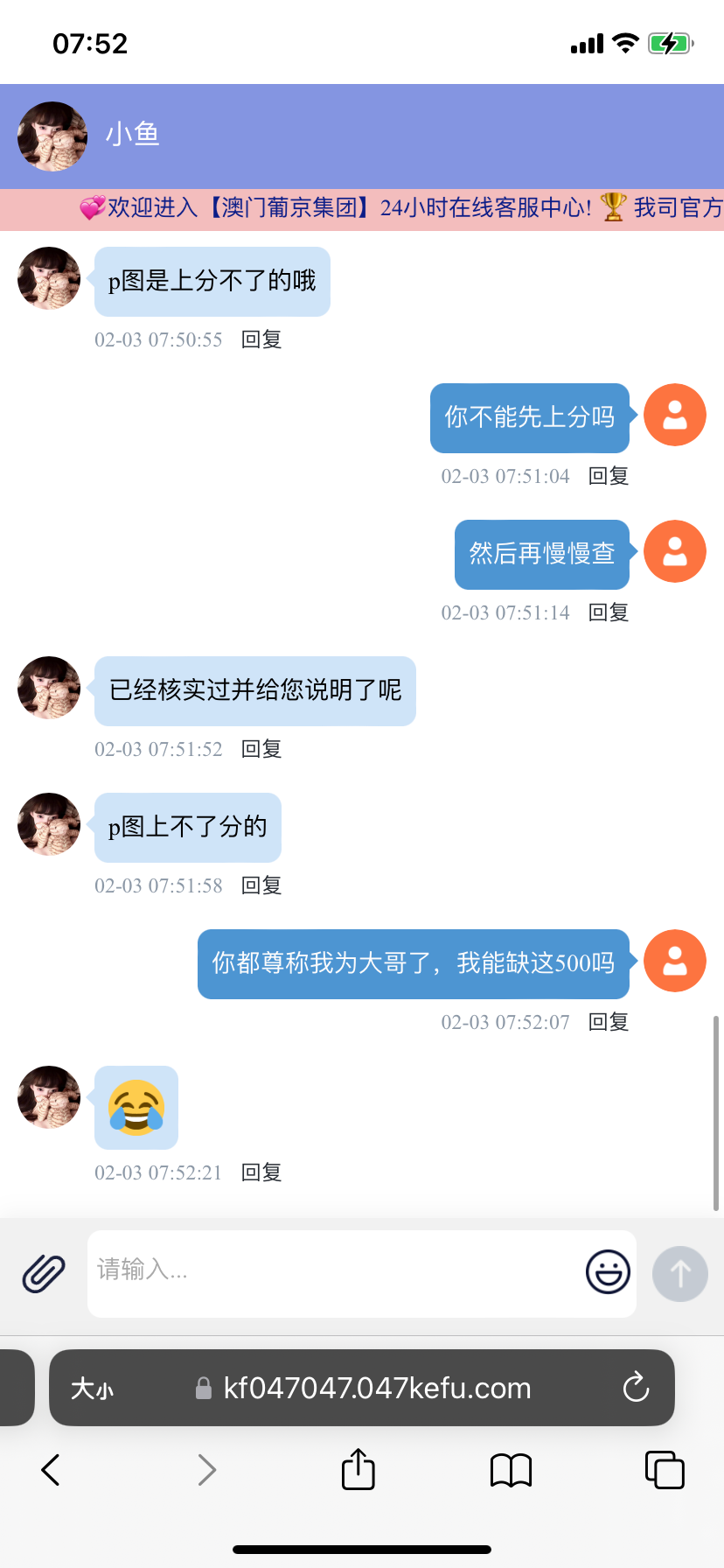Image resolution: width=724 pixels, height=1568 pixels.
Task: Tap 回复 under '已经核实过并给您说明了呢'
Action: tap(261, 749)
